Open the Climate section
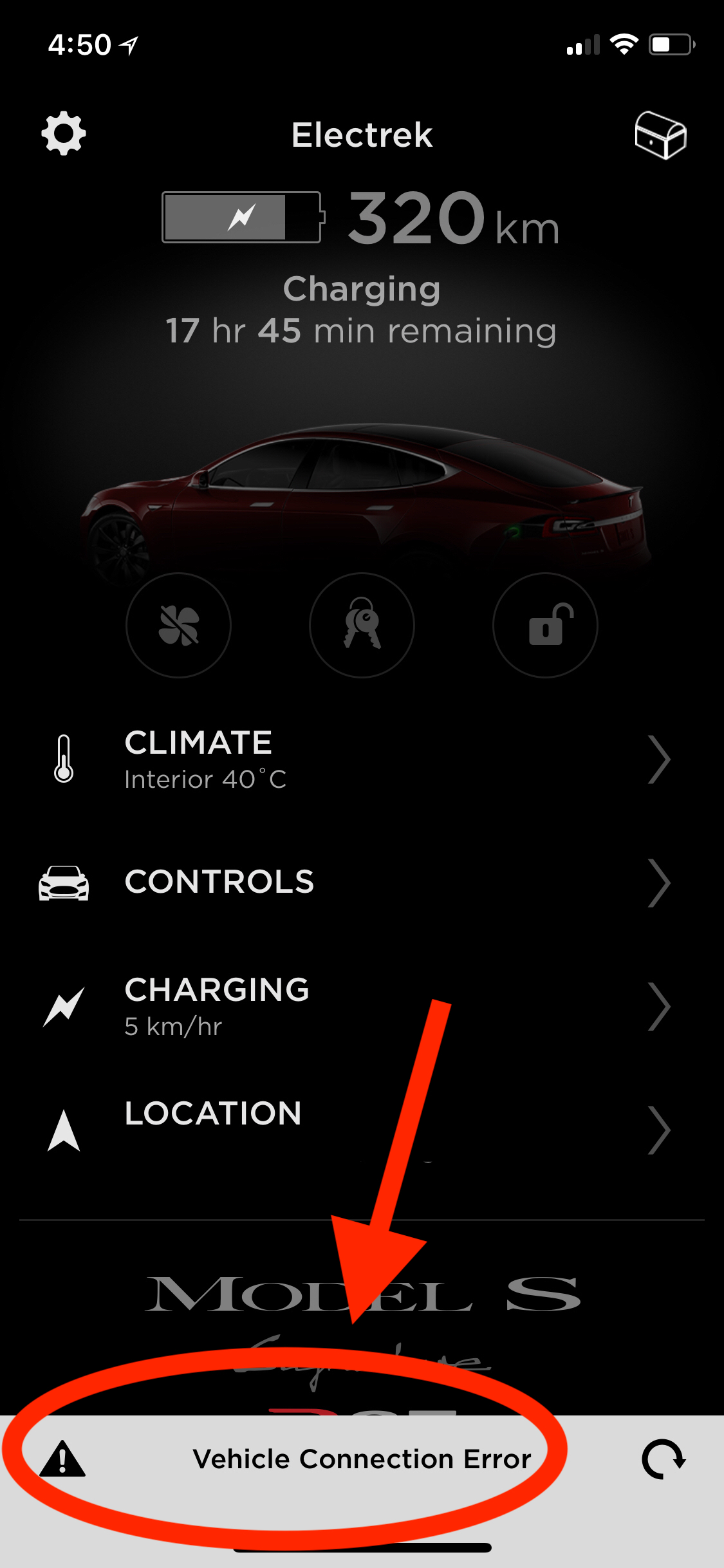The width and height of the screenshot is (724, 1568). [360, 760]
